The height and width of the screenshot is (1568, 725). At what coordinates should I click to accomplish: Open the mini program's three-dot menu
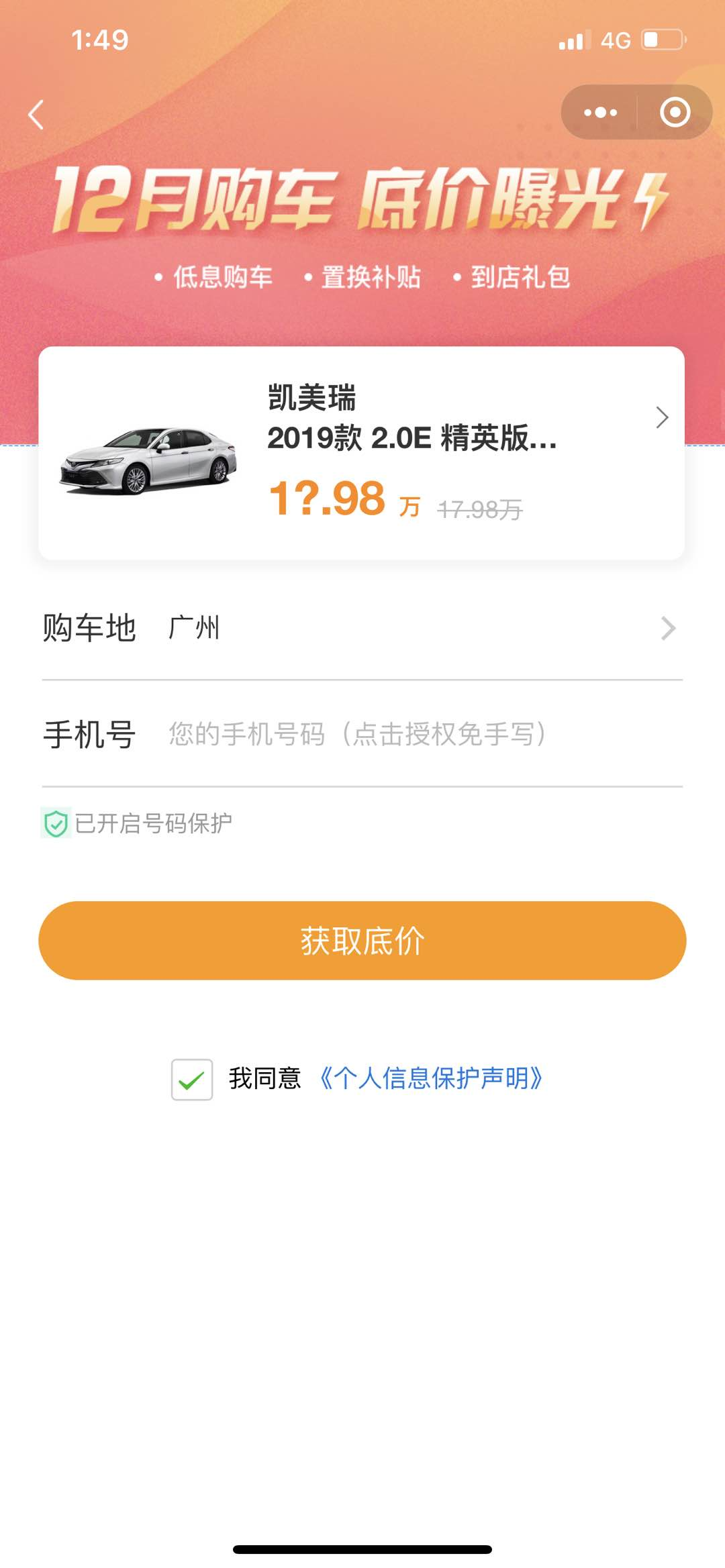point(600,113)
